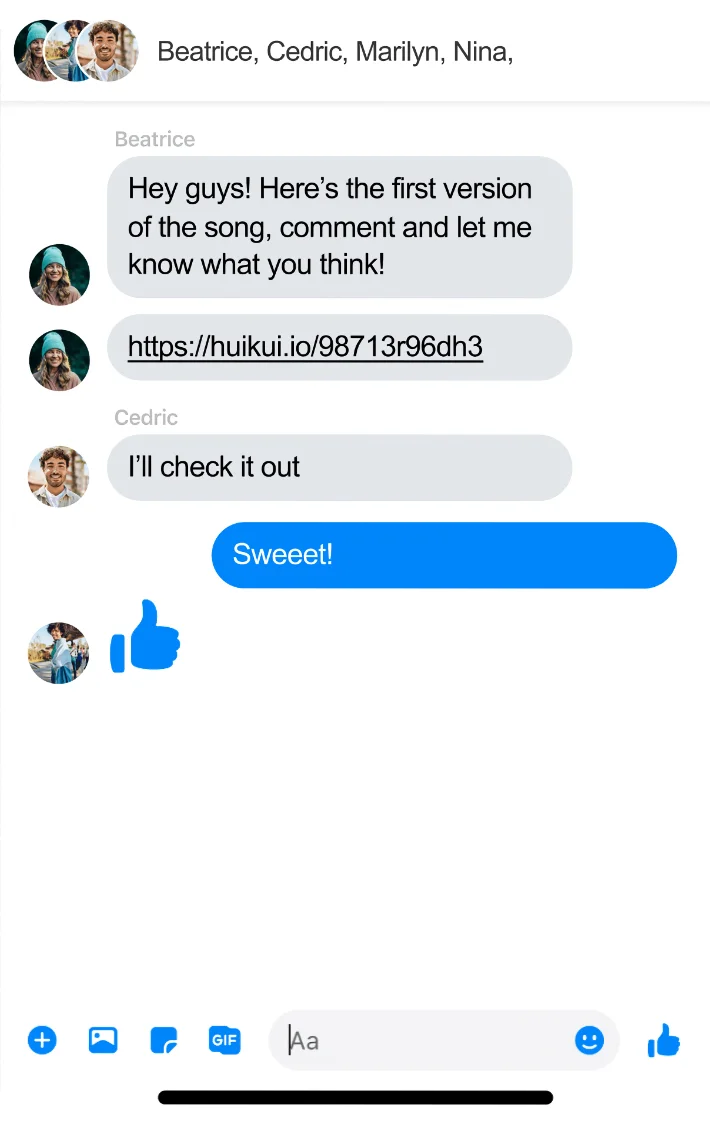View Cedric's profile picture beside his message

[58, 476]
